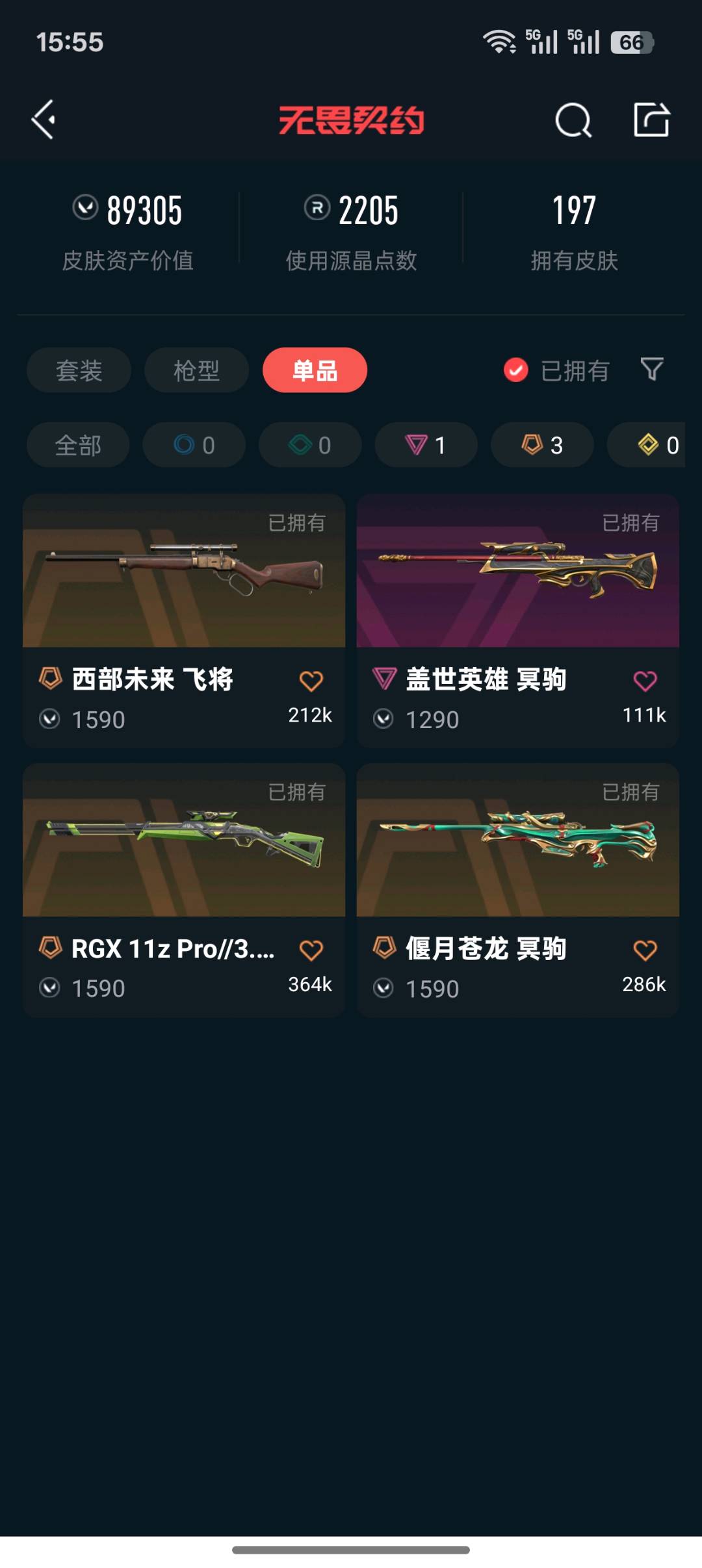Viewport: 702px width, 1568px height.
Task: Go back using the top-left arrow
Action: coord(44,120)
